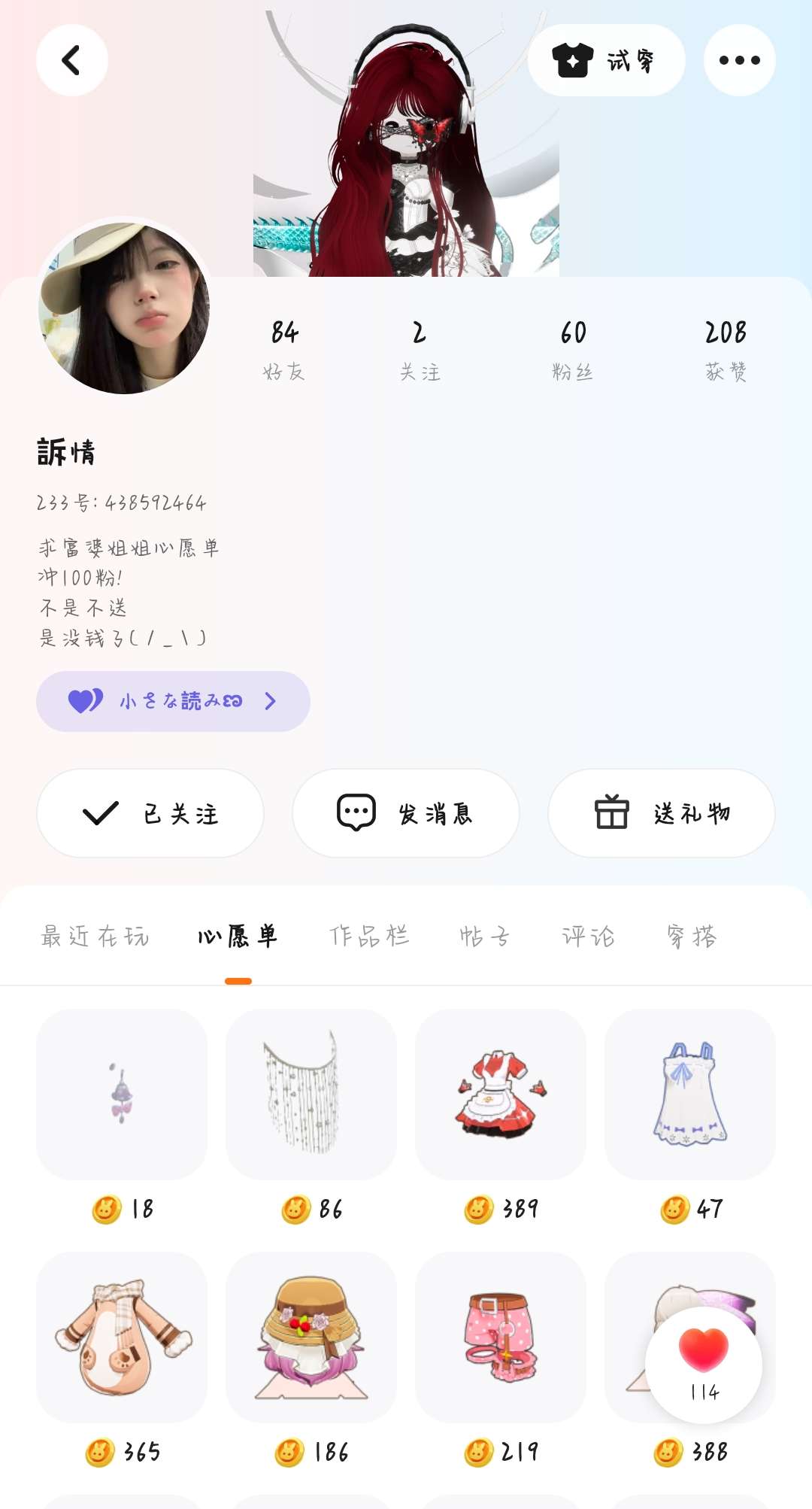Image resolution: width=812 pixels, height=1509 pixels.
Task: Switch to the 帖子 tab
Action: pyautogui.click(x=484, y=936)
